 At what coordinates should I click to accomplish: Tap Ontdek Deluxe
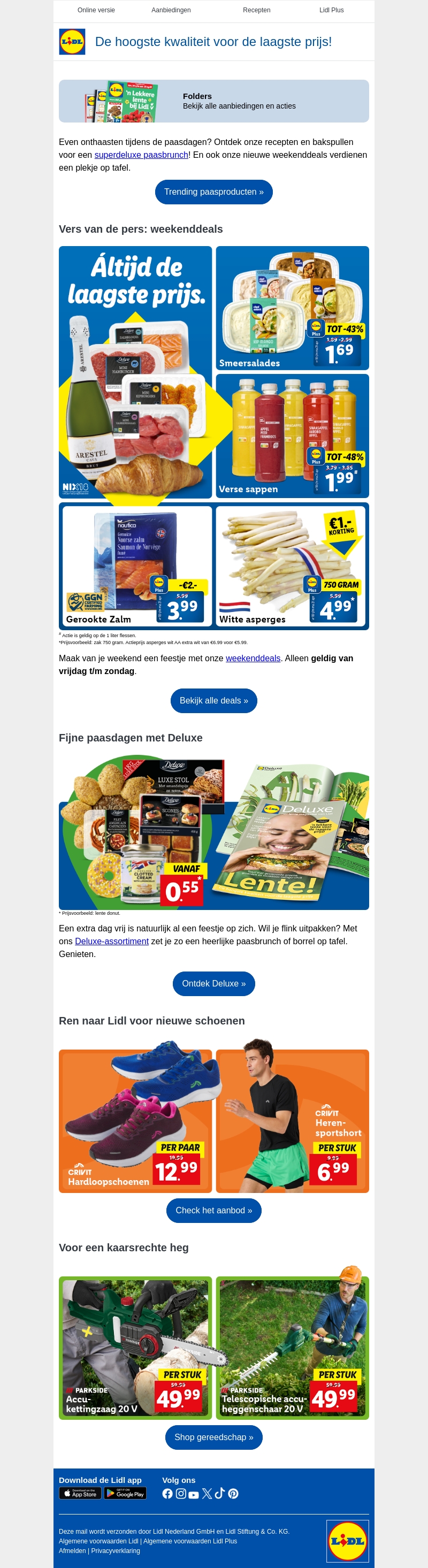click(x=213, y=984)
